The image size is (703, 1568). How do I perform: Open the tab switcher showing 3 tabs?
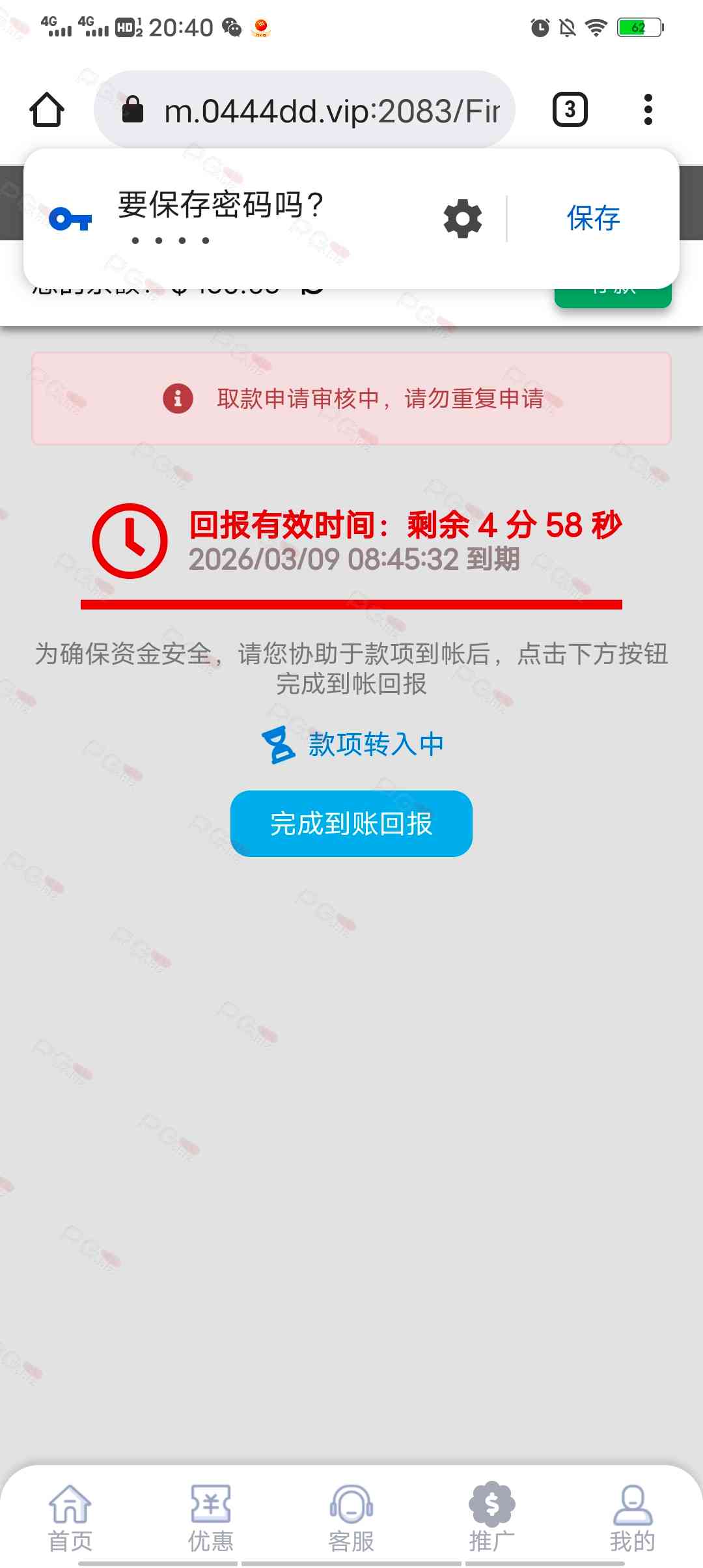(570, 109)
